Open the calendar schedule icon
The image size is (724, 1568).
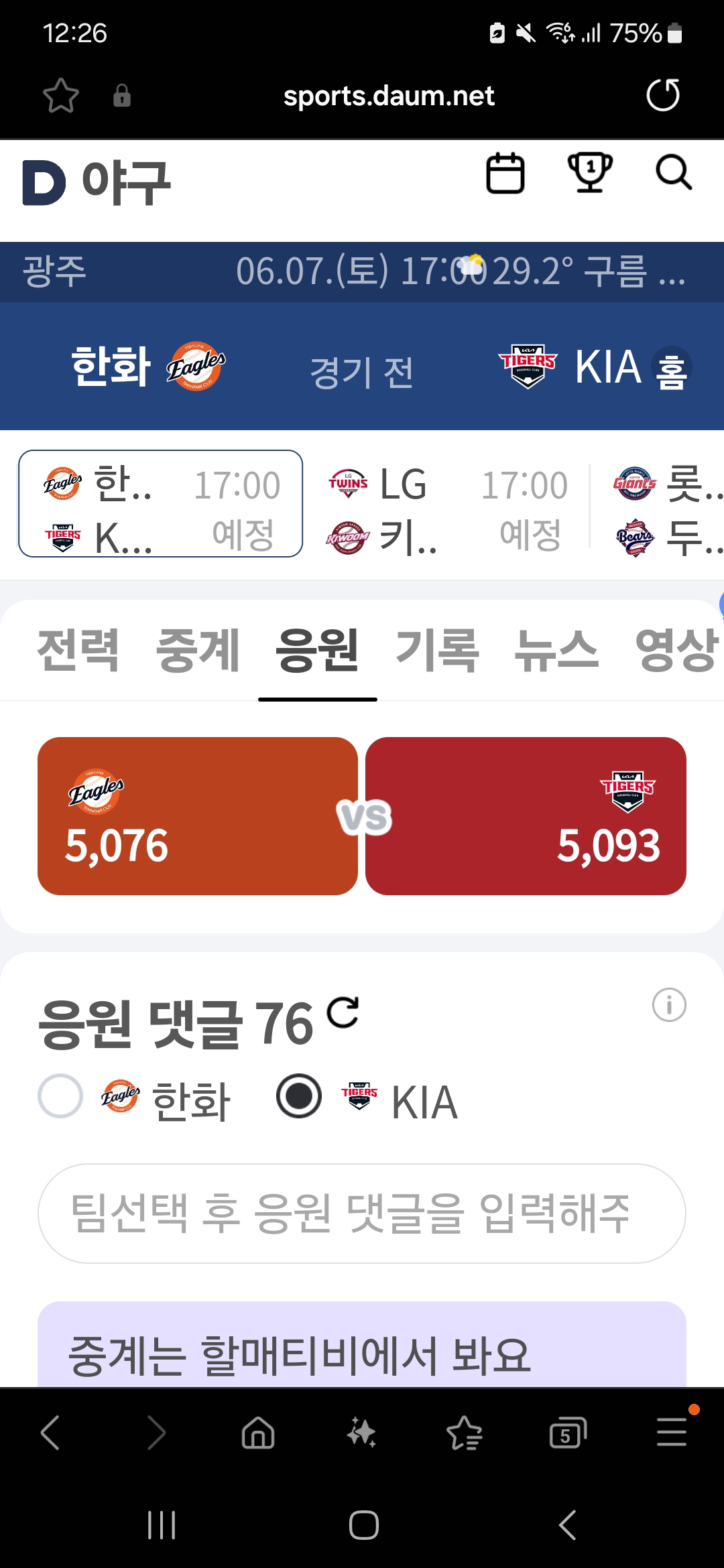[505, 174]
